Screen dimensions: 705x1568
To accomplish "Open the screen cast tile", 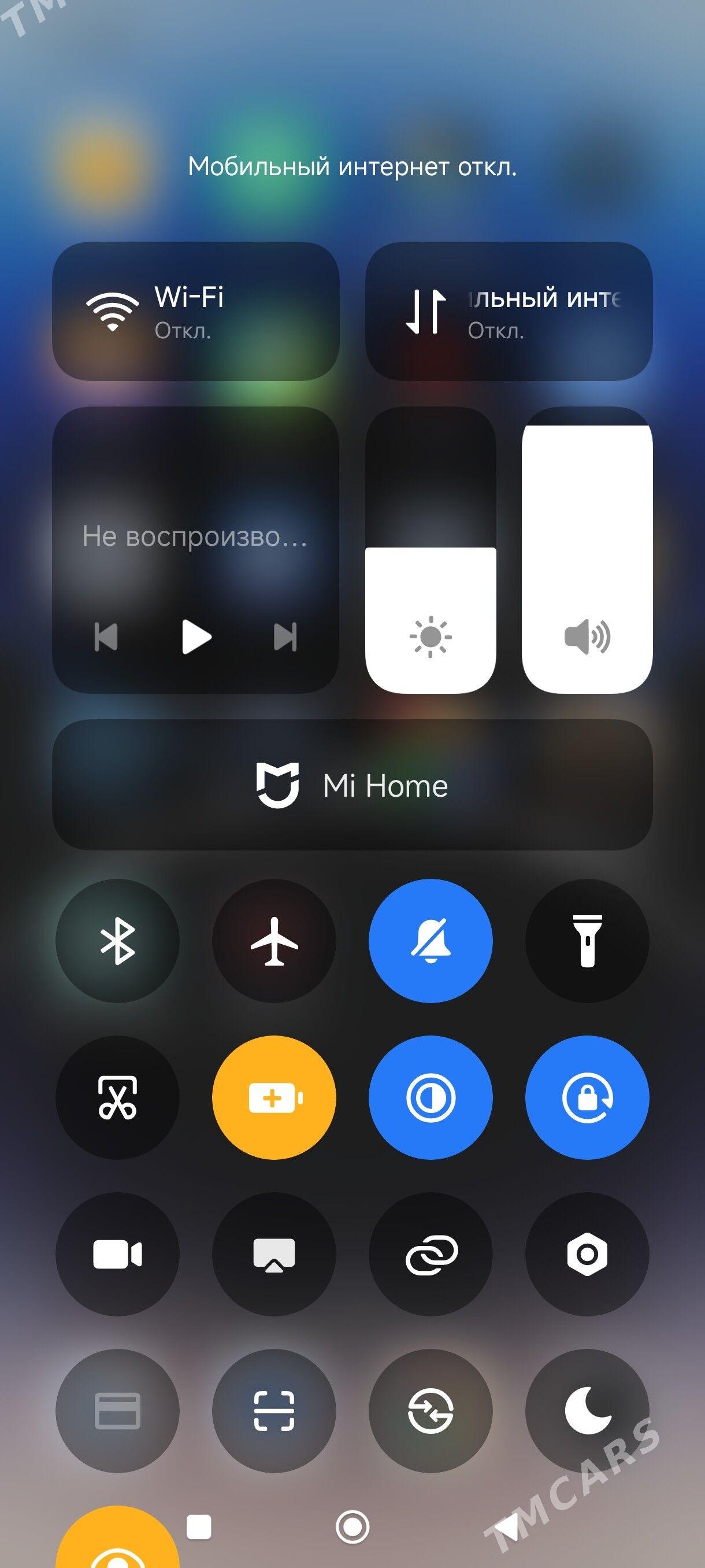I will tap(274, 1254).
